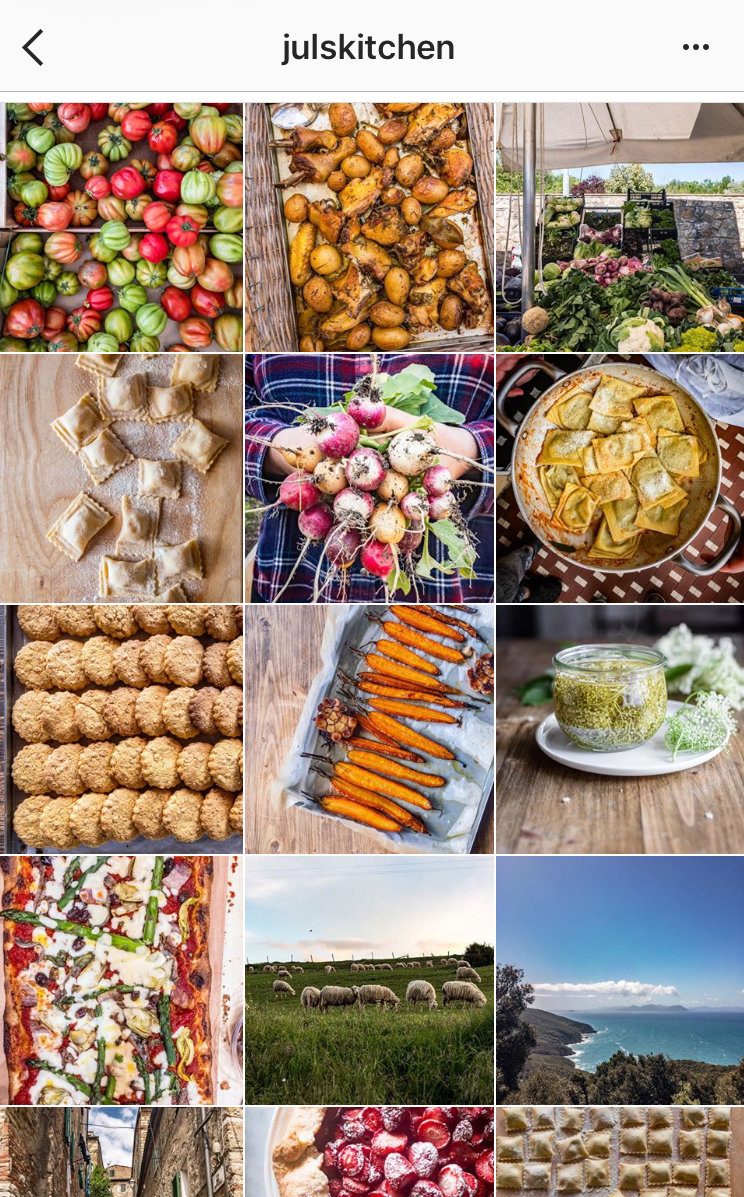View the oat cookies post
This screenshot has width=744, height=1197.
[121, 730]
